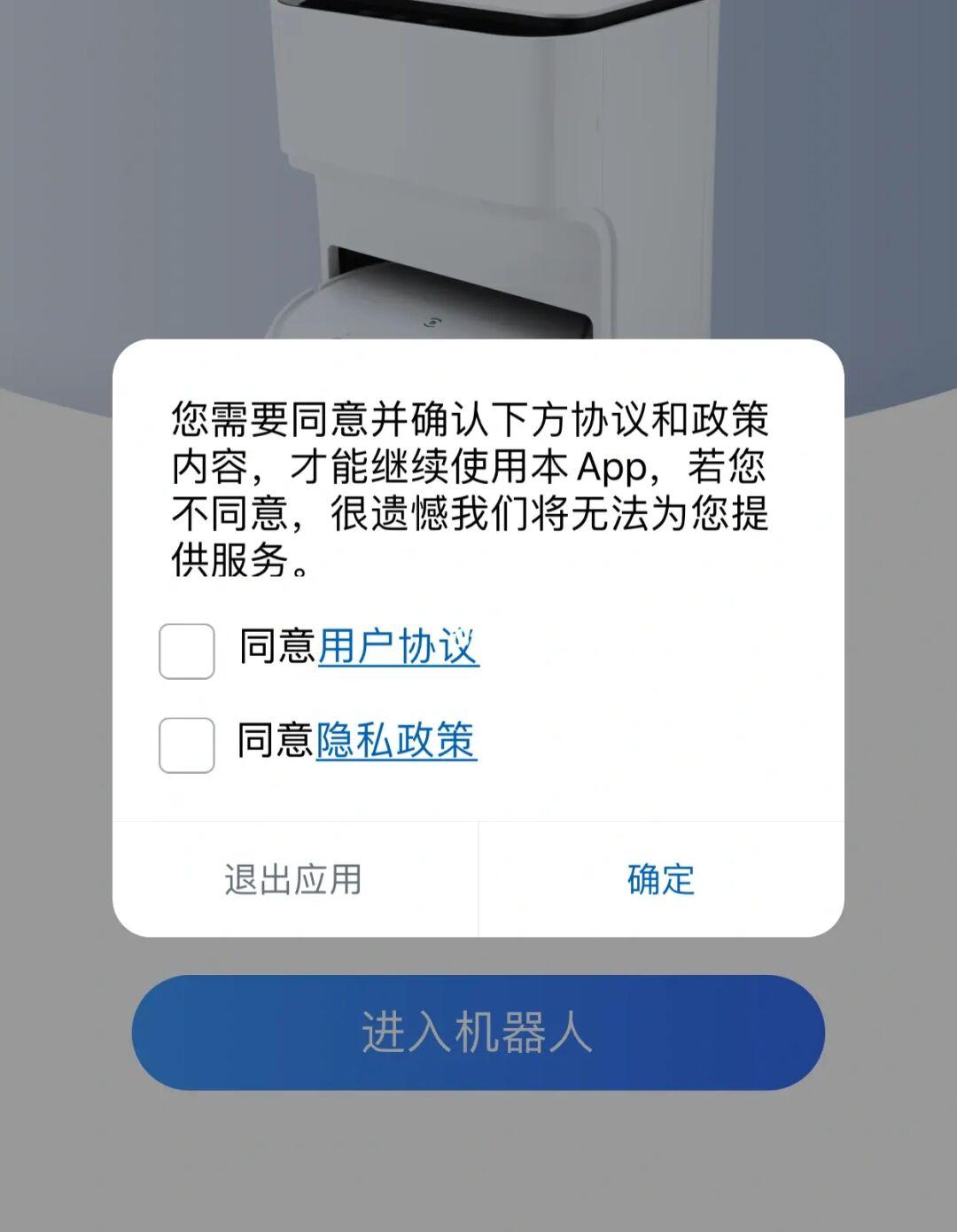Open the 隐私政策 link
This screenshot has width=957, height=1232.
(396, 740)
